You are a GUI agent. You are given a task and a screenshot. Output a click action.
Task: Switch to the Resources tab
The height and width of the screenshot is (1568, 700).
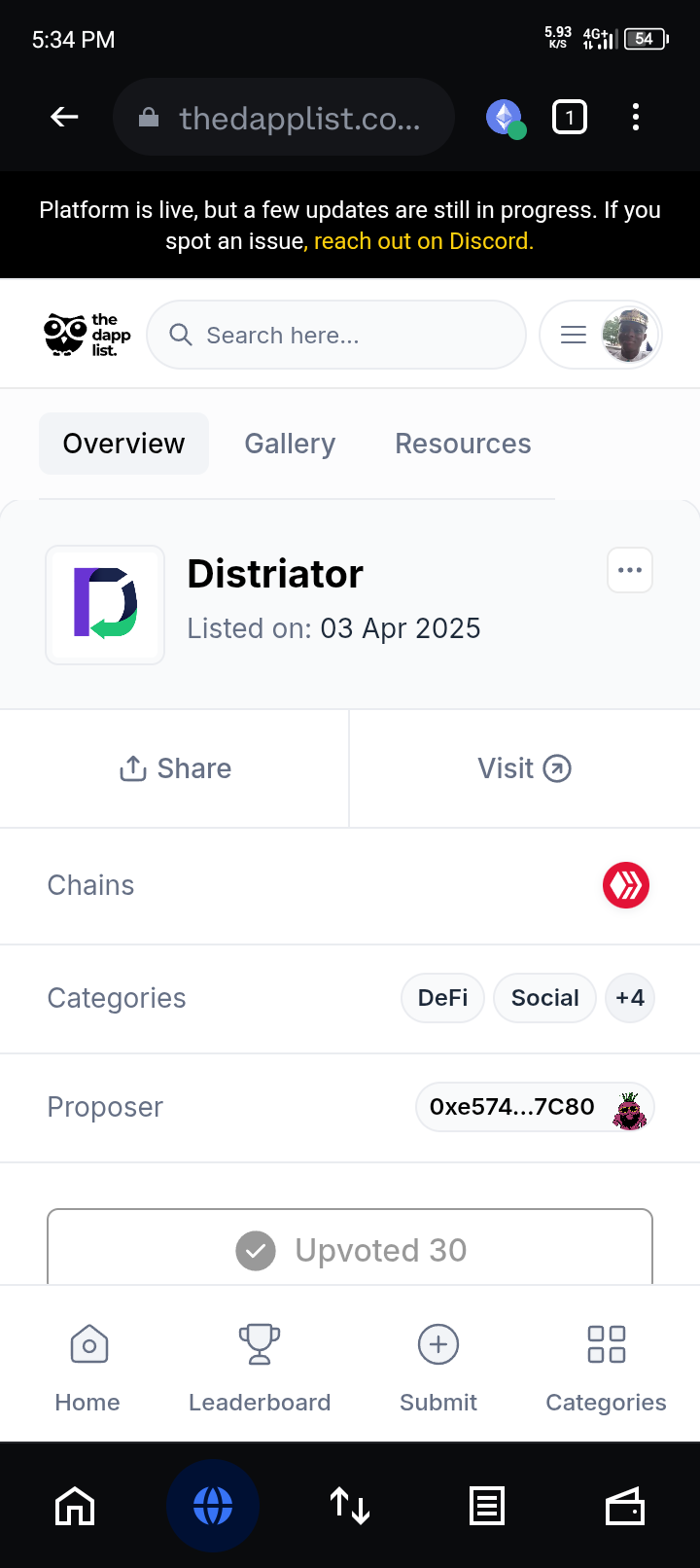(463, 444)
